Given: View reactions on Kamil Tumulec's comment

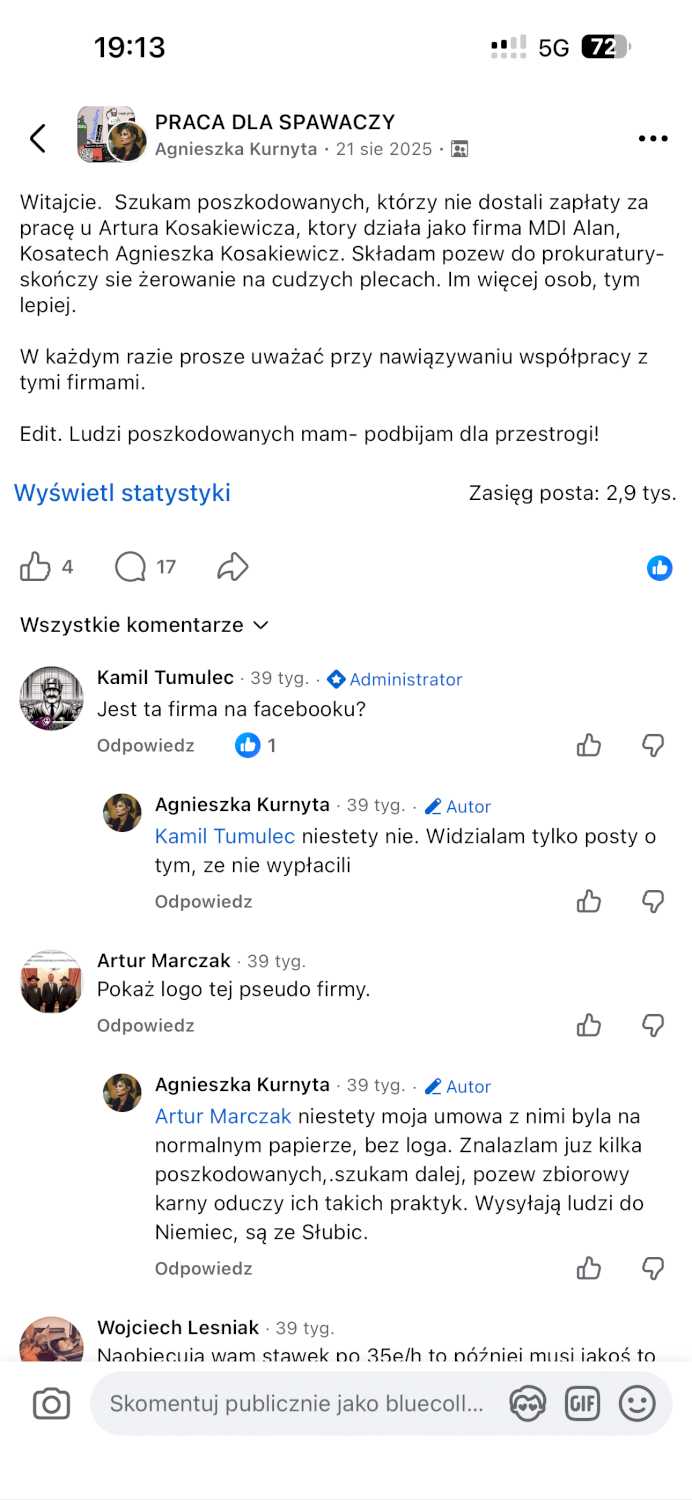Looking at the screenshot, I should 256,745.
